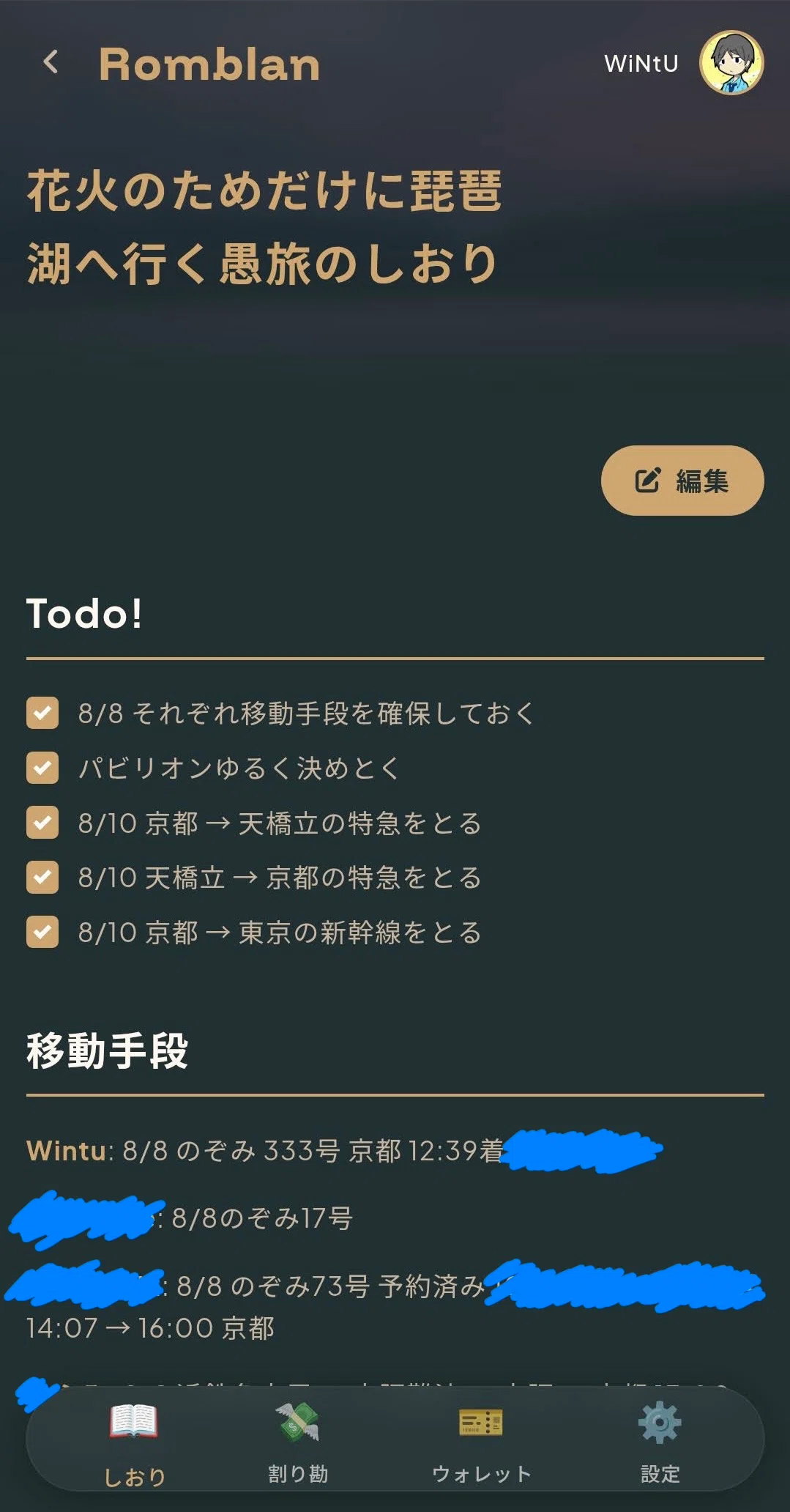Image resolution: width=790 pixels, height=1512 pixels.
Task: Open the WiNtU profile avatar
Action: tap(731, 63)
